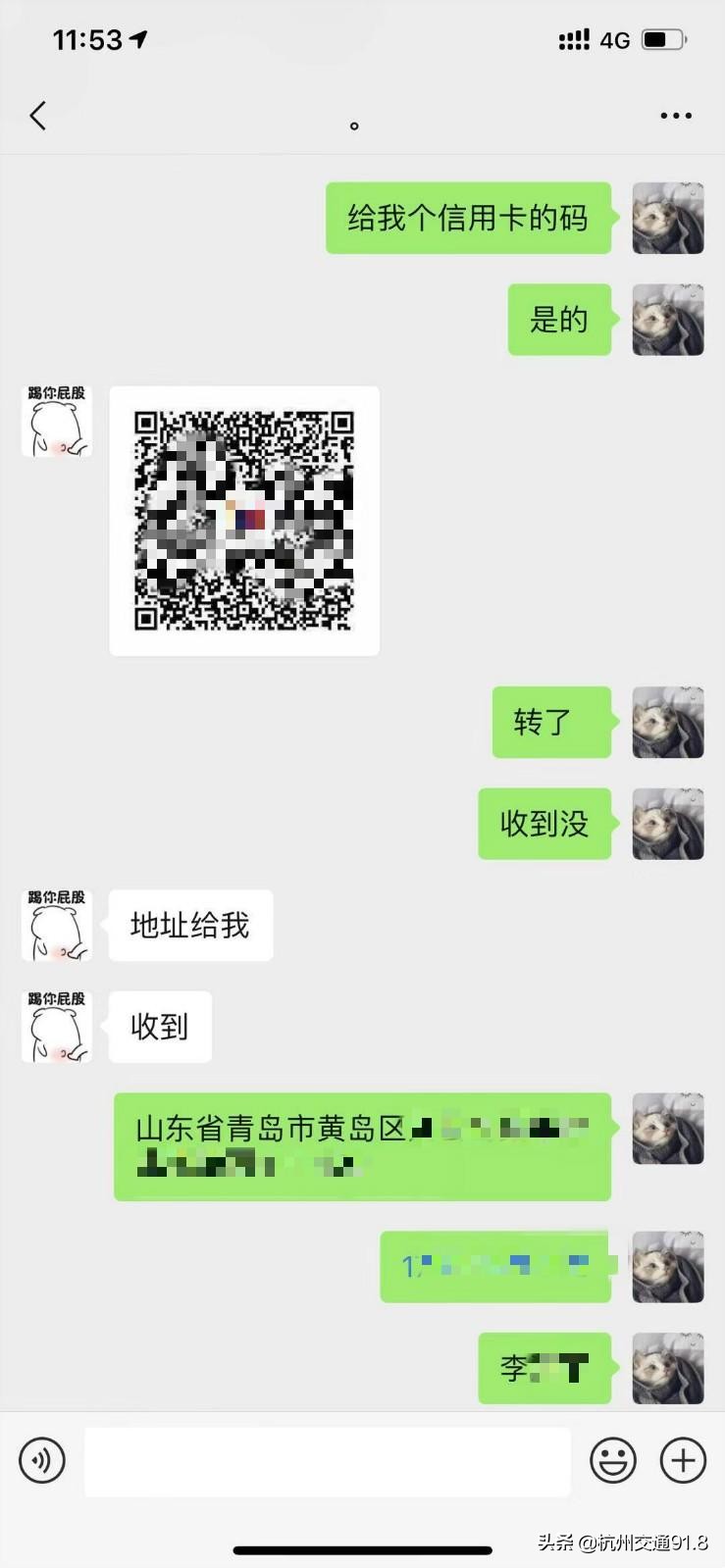Tap the cat avatar next to '是的' message
The width and height of the screenshot is (725, 1568).
tap(668, 320)
